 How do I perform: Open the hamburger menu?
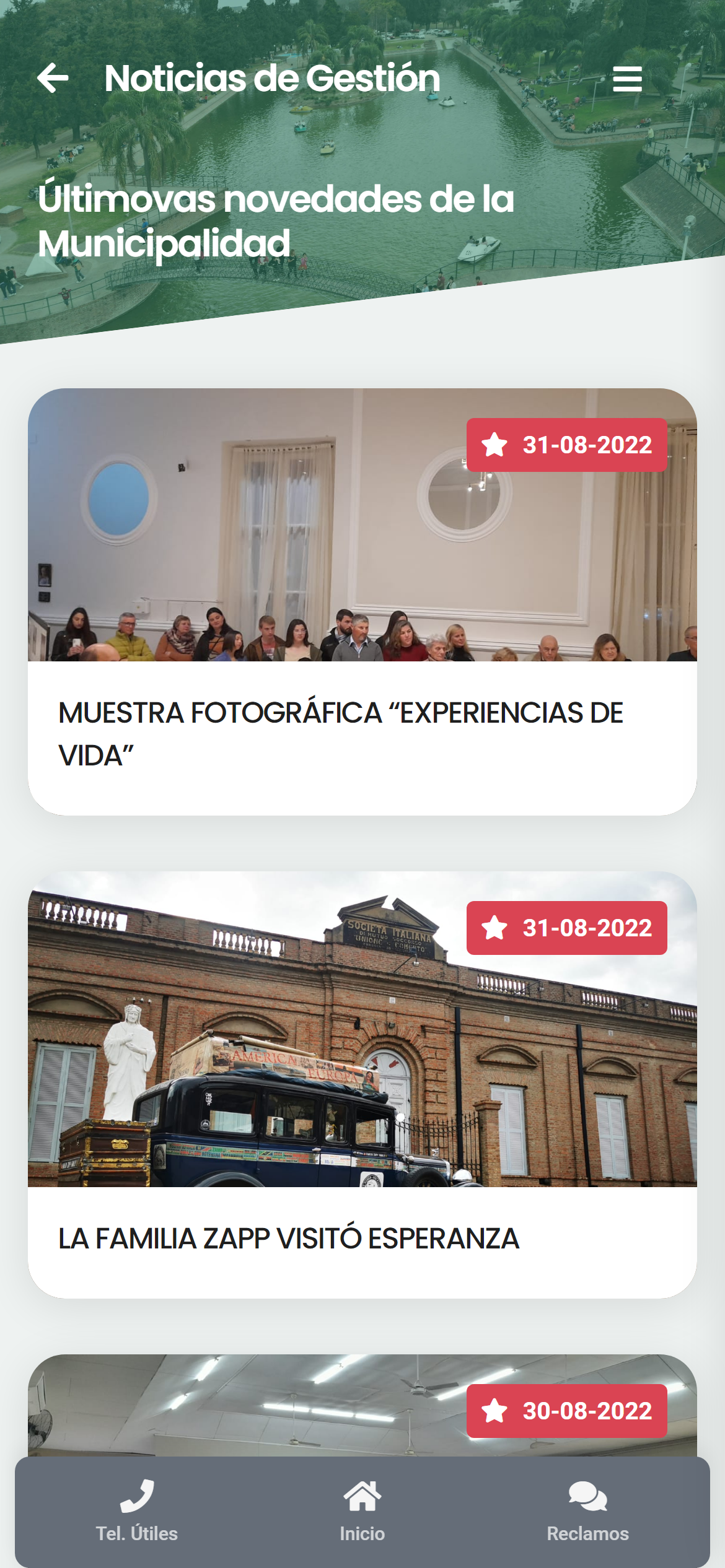pyautogui.click(x=626, y=79)
